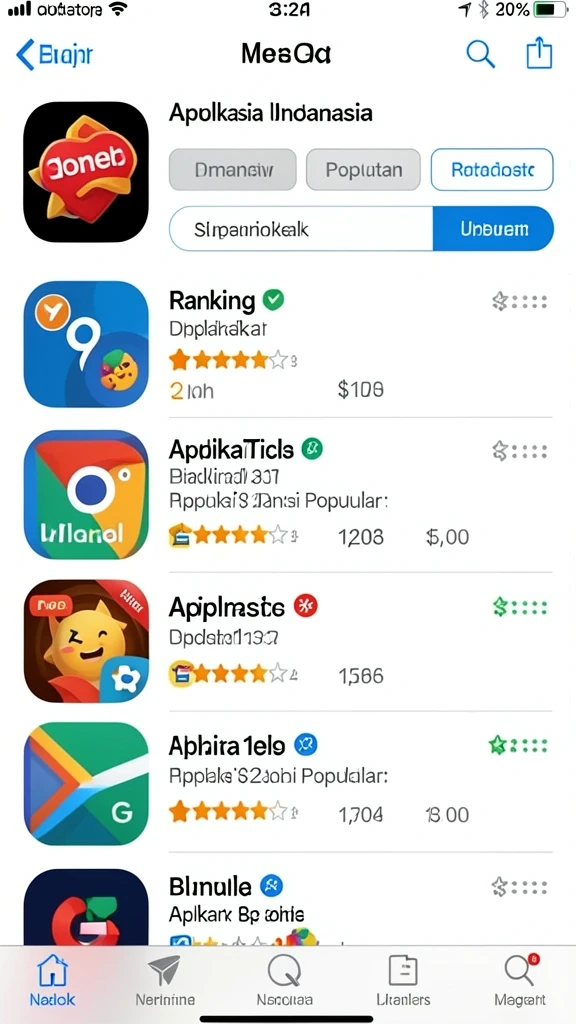Switch to the Magraht tab
Screen dimensions: 576x1024
coord(520,981)
